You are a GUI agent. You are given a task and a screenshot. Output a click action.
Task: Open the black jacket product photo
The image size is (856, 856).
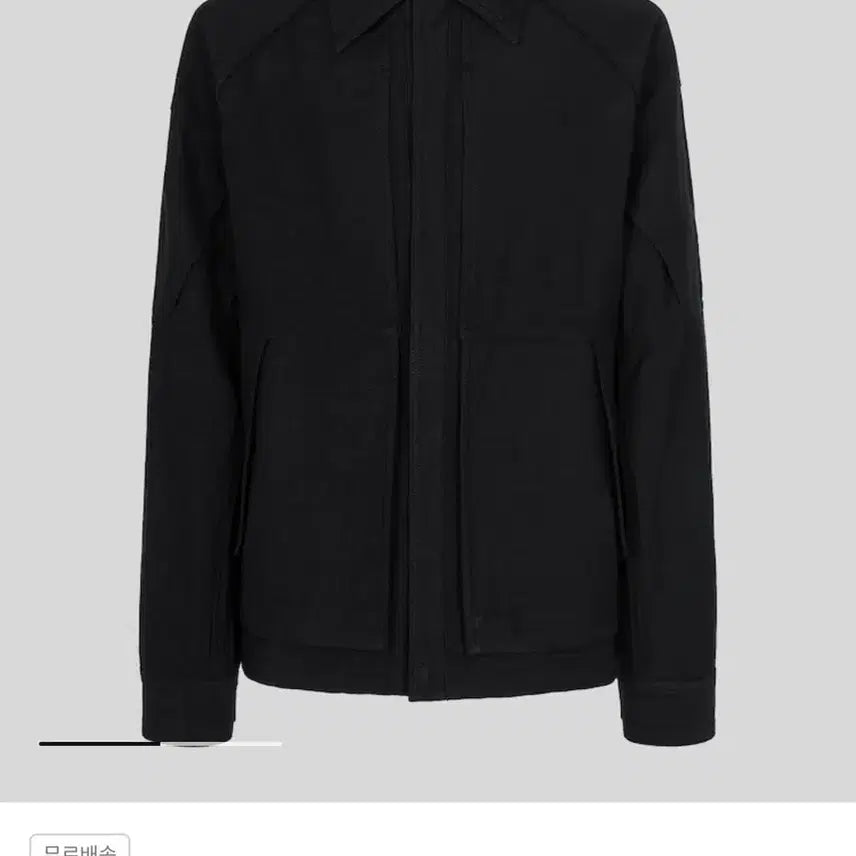(x=428, y=380)
